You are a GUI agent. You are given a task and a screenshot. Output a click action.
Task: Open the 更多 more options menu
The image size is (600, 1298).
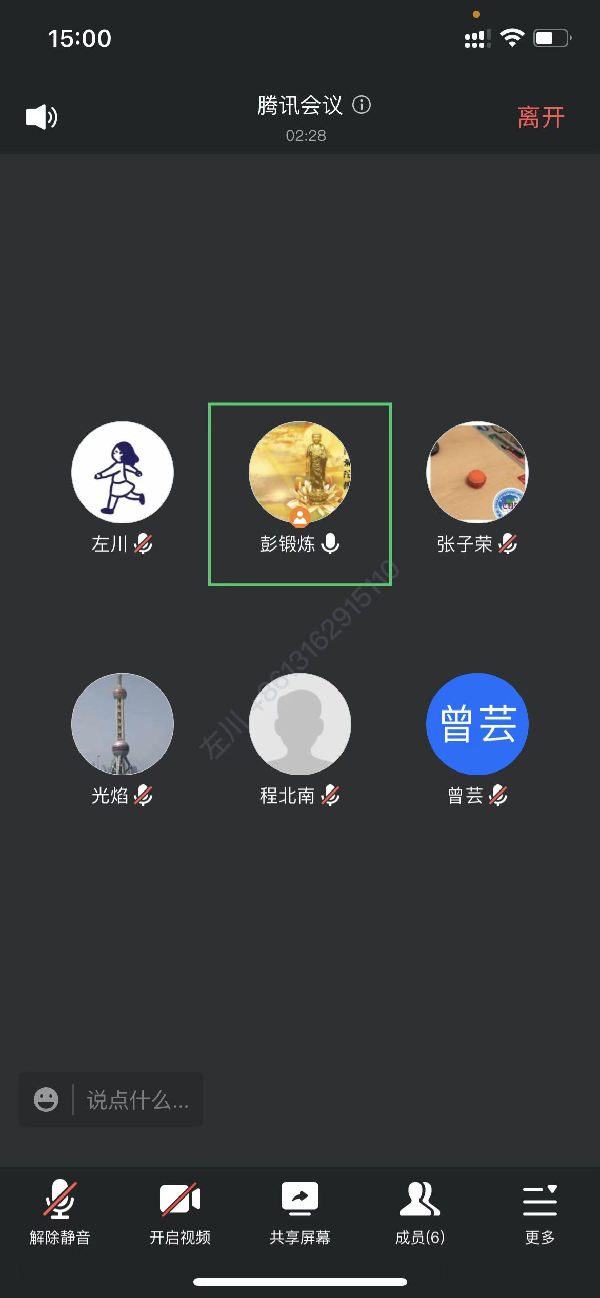(x=540, y=1212)
